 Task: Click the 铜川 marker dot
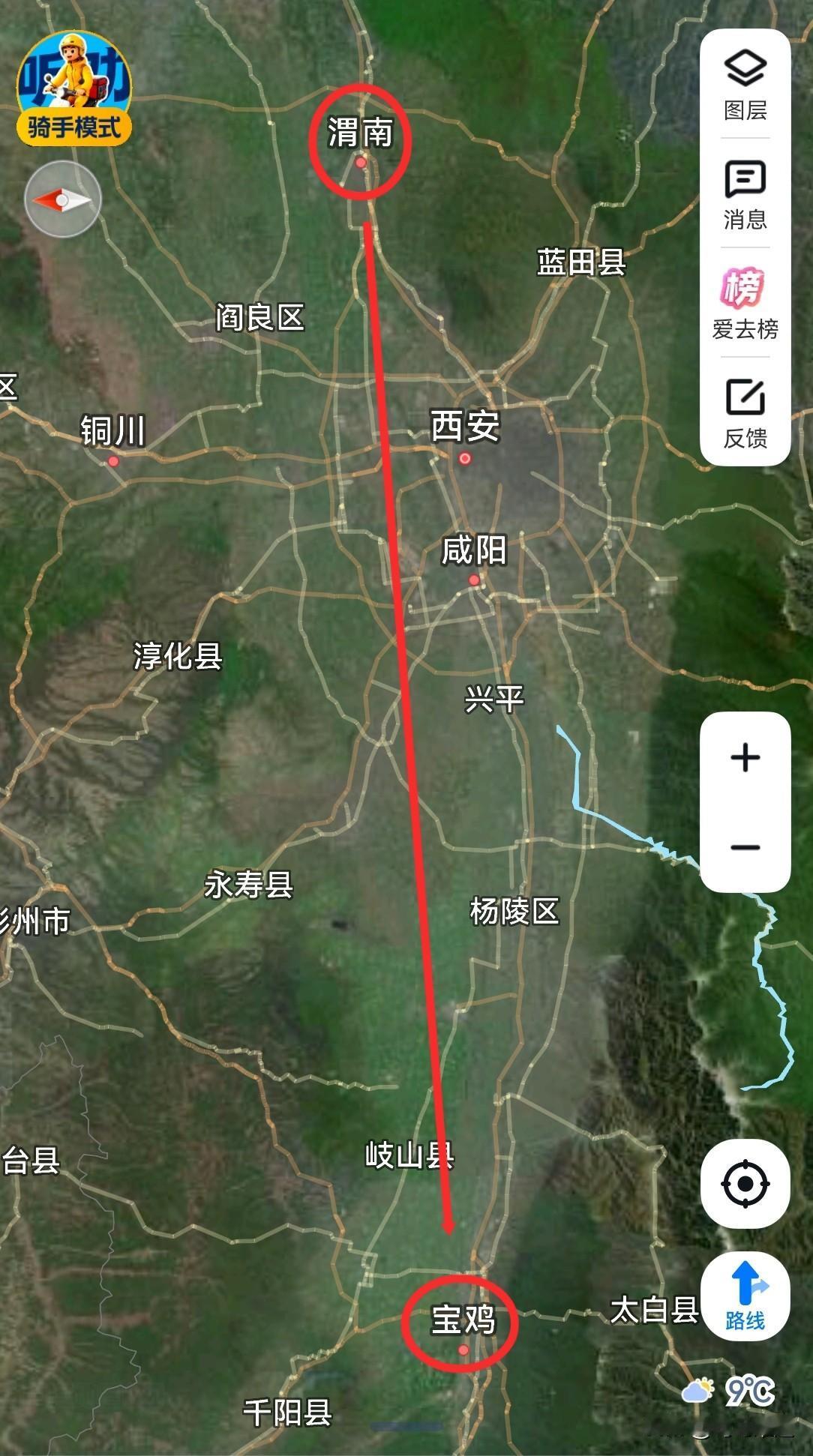click(114, 462)
